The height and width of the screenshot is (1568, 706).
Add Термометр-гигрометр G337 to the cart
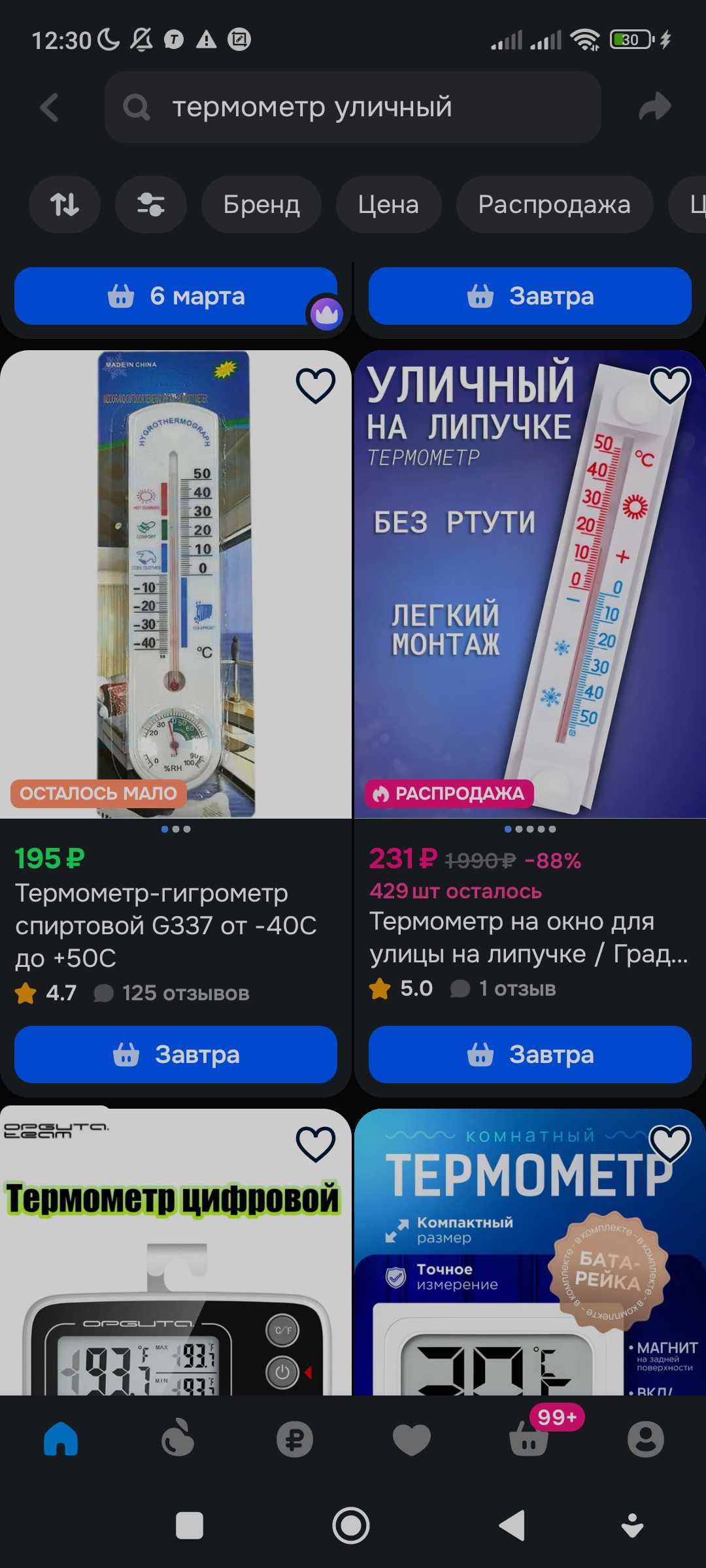[x=175, y=1054]
